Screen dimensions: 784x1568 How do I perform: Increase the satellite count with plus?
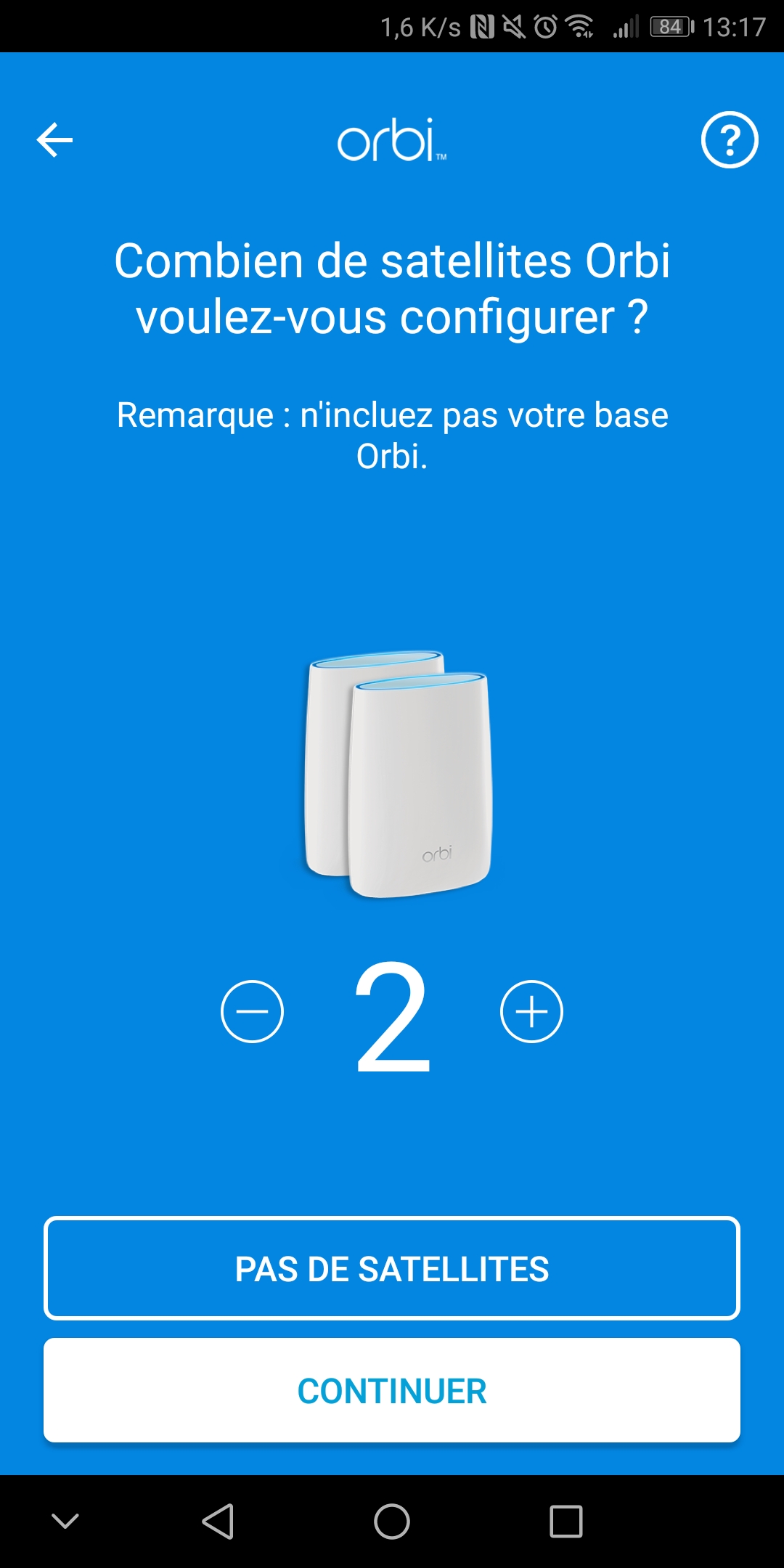pos(531,1011)
